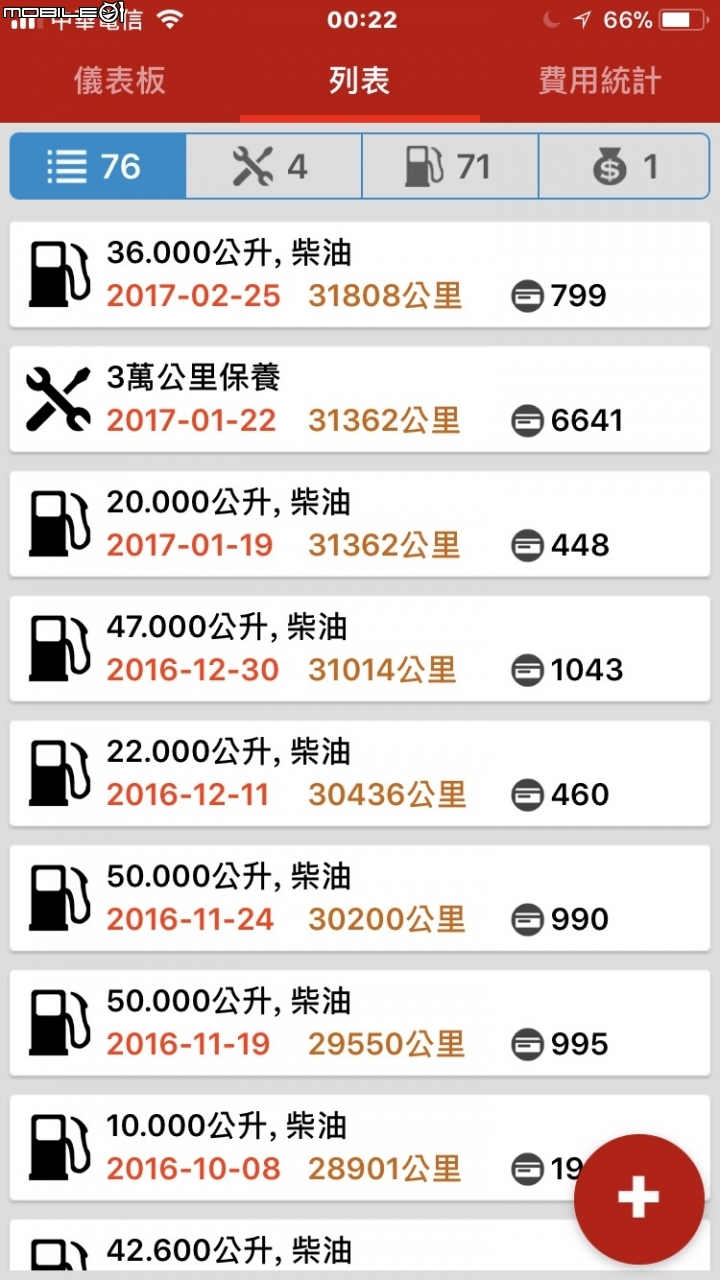Open the 2016-11-19 refuel entry
Screen dimensions: 720x1280
[x=360, y=1023]
